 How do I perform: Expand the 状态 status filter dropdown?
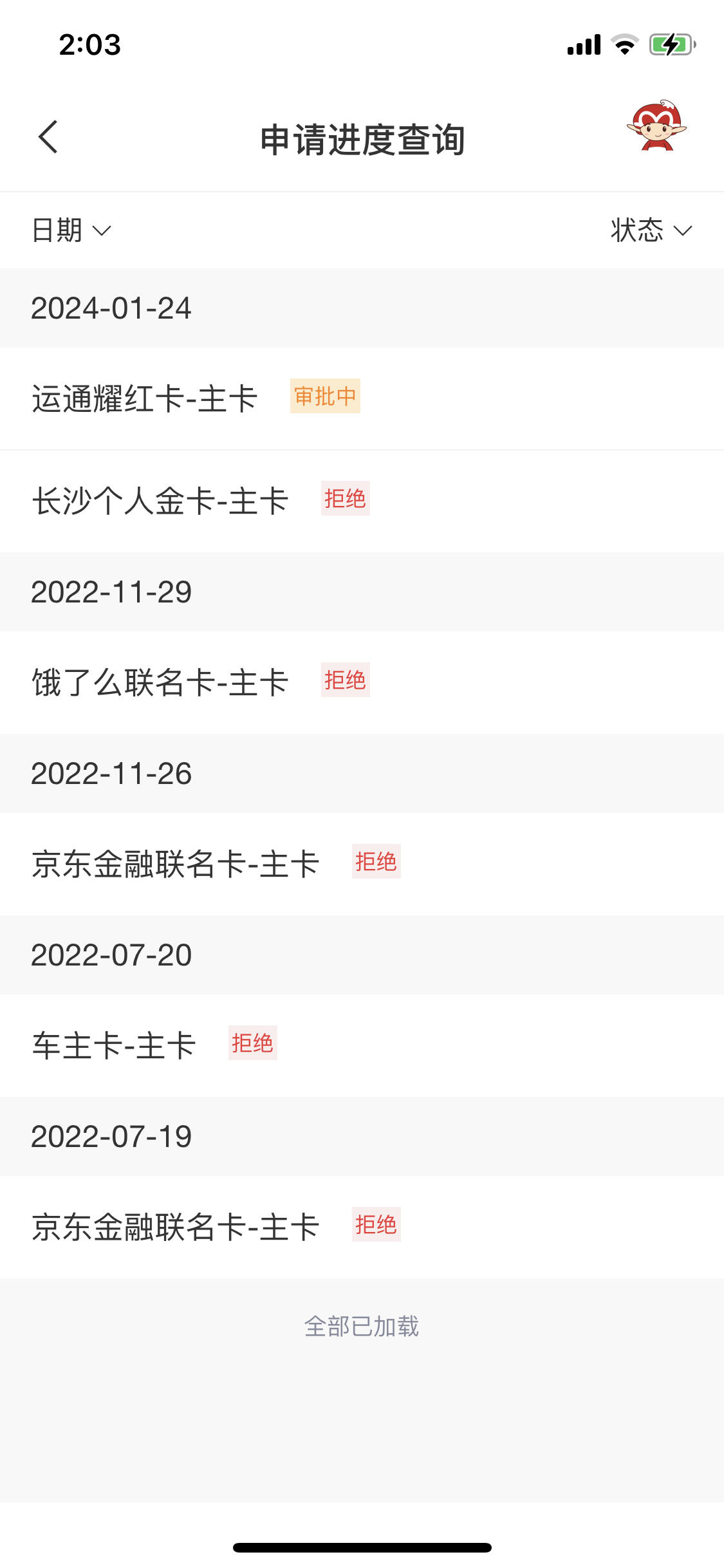[x=651, y=230]
